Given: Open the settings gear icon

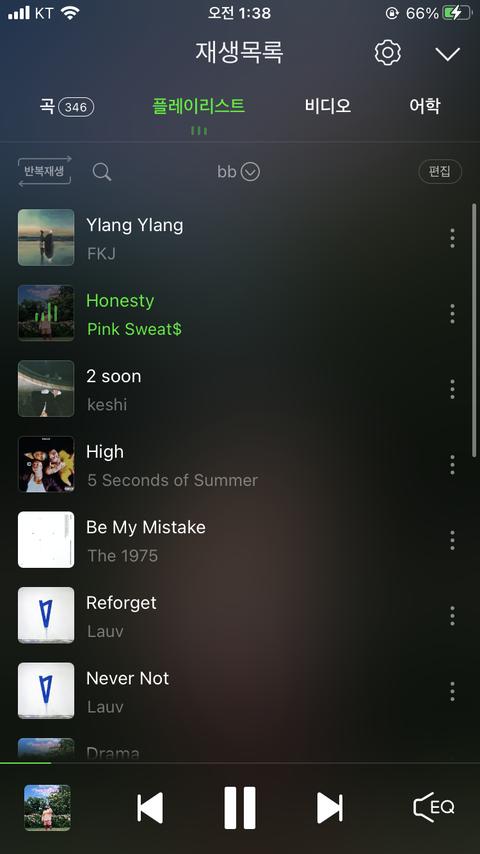Looking at the screenshot, I should (387, 53).
